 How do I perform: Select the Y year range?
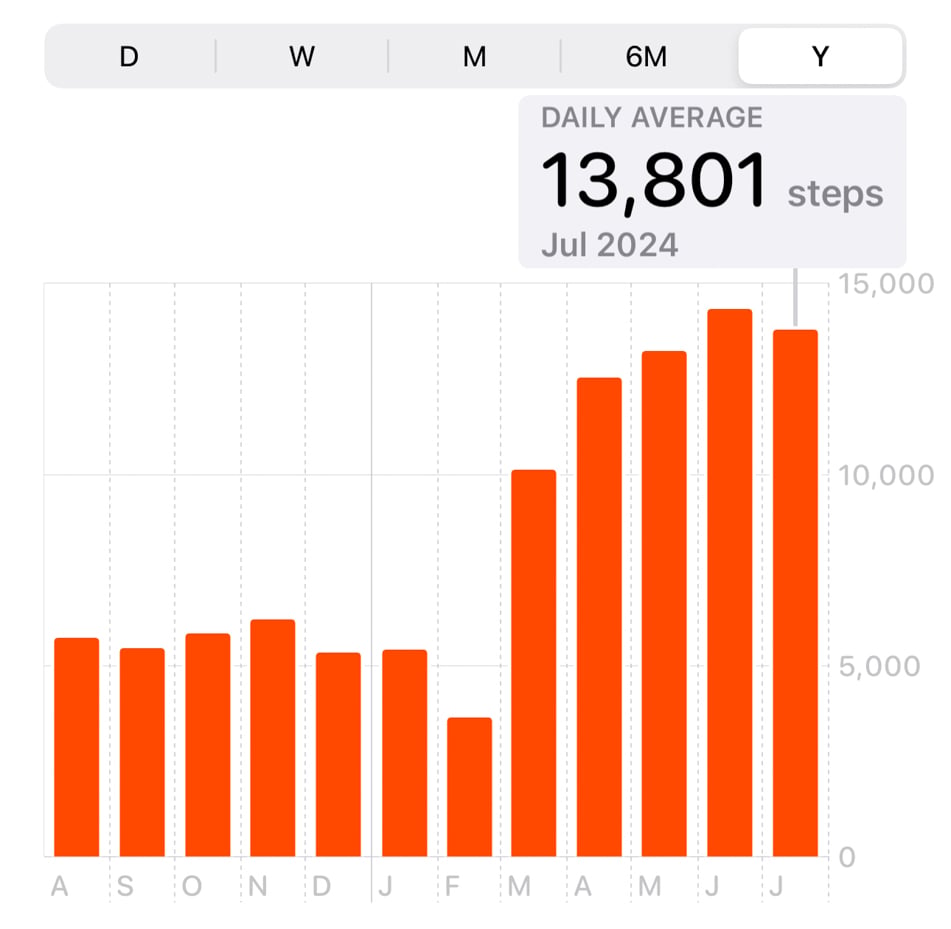(821, 56)
